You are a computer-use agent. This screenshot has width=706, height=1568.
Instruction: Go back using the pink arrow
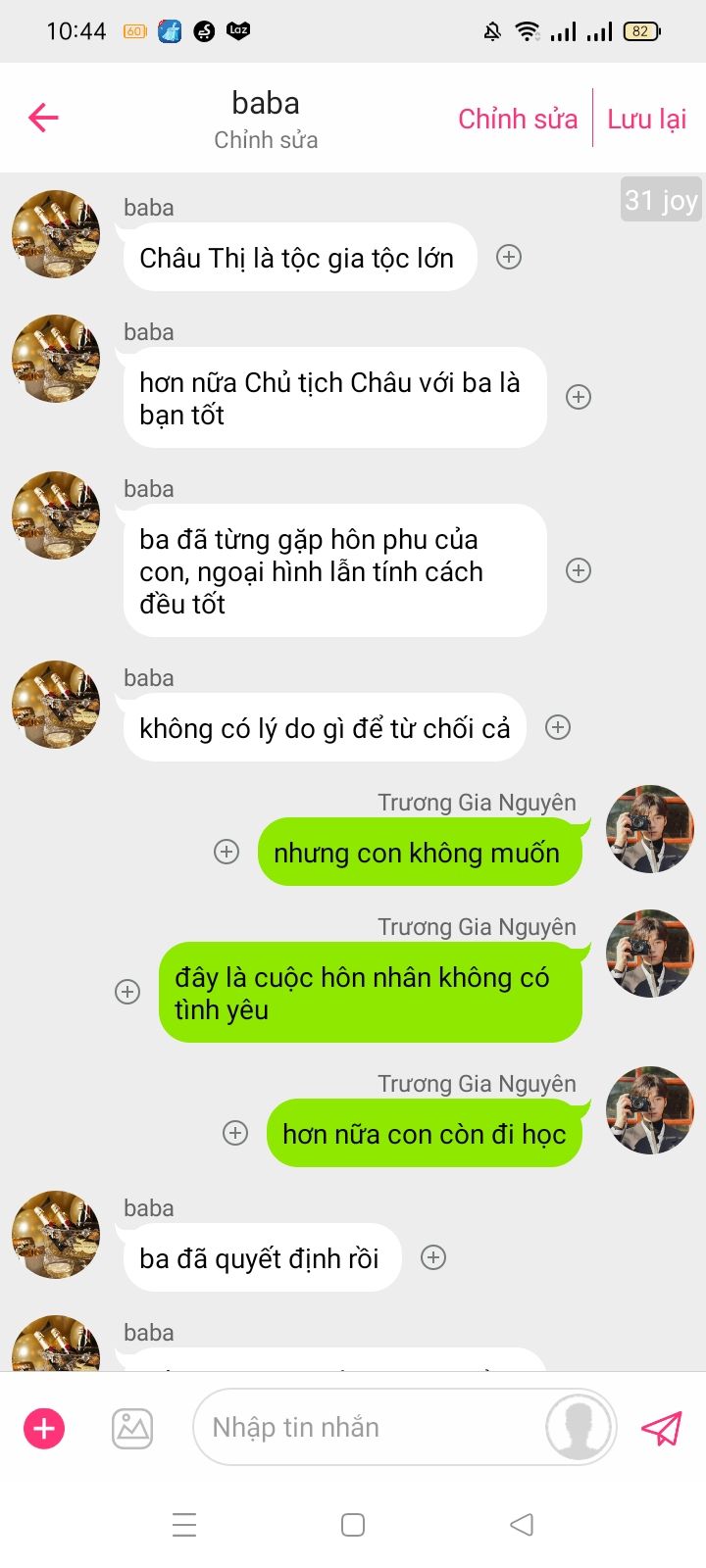(x=43, y=119)
